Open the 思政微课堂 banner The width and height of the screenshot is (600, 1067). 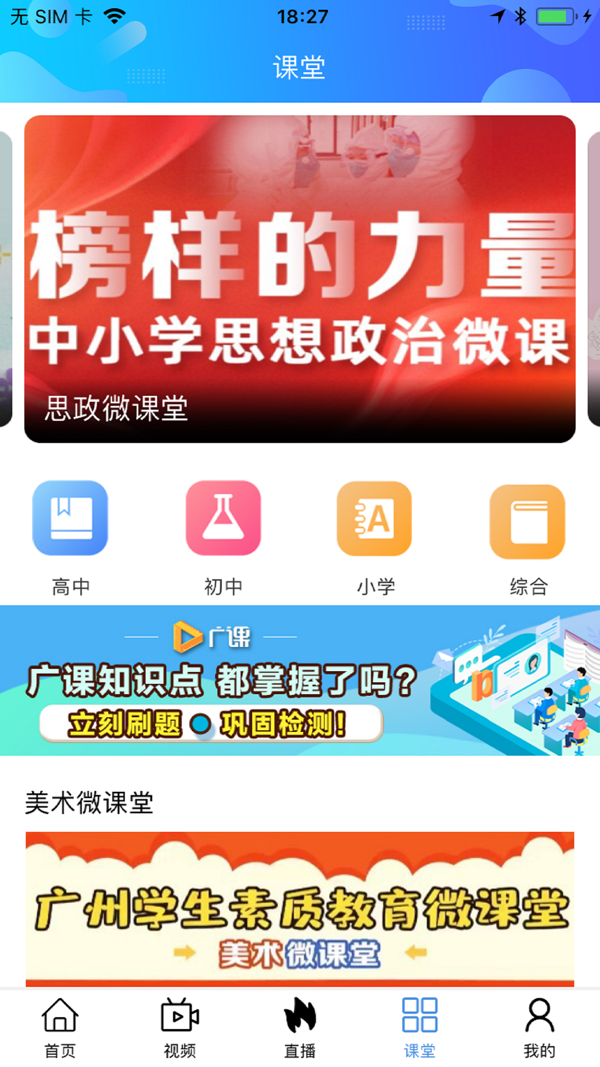[300, 279]
